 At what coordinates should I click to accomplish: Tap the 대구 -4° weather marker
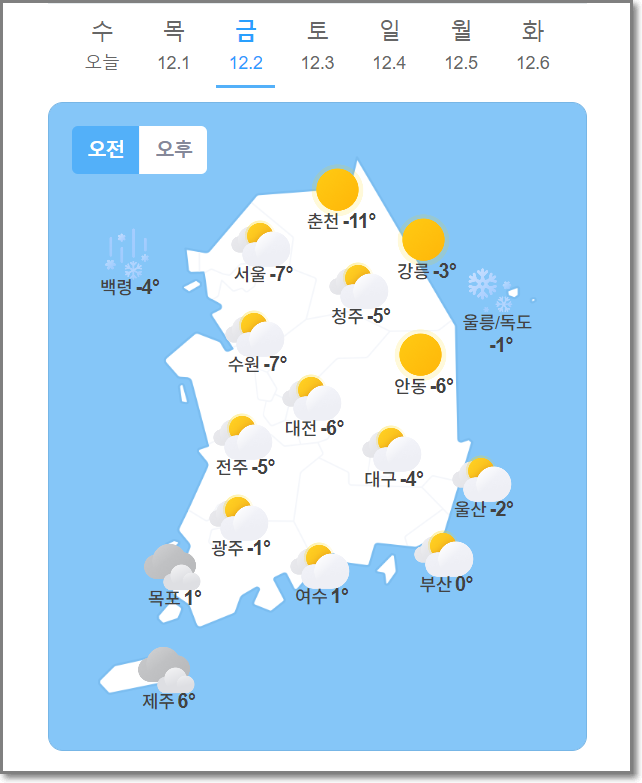(x=393, y=457)
